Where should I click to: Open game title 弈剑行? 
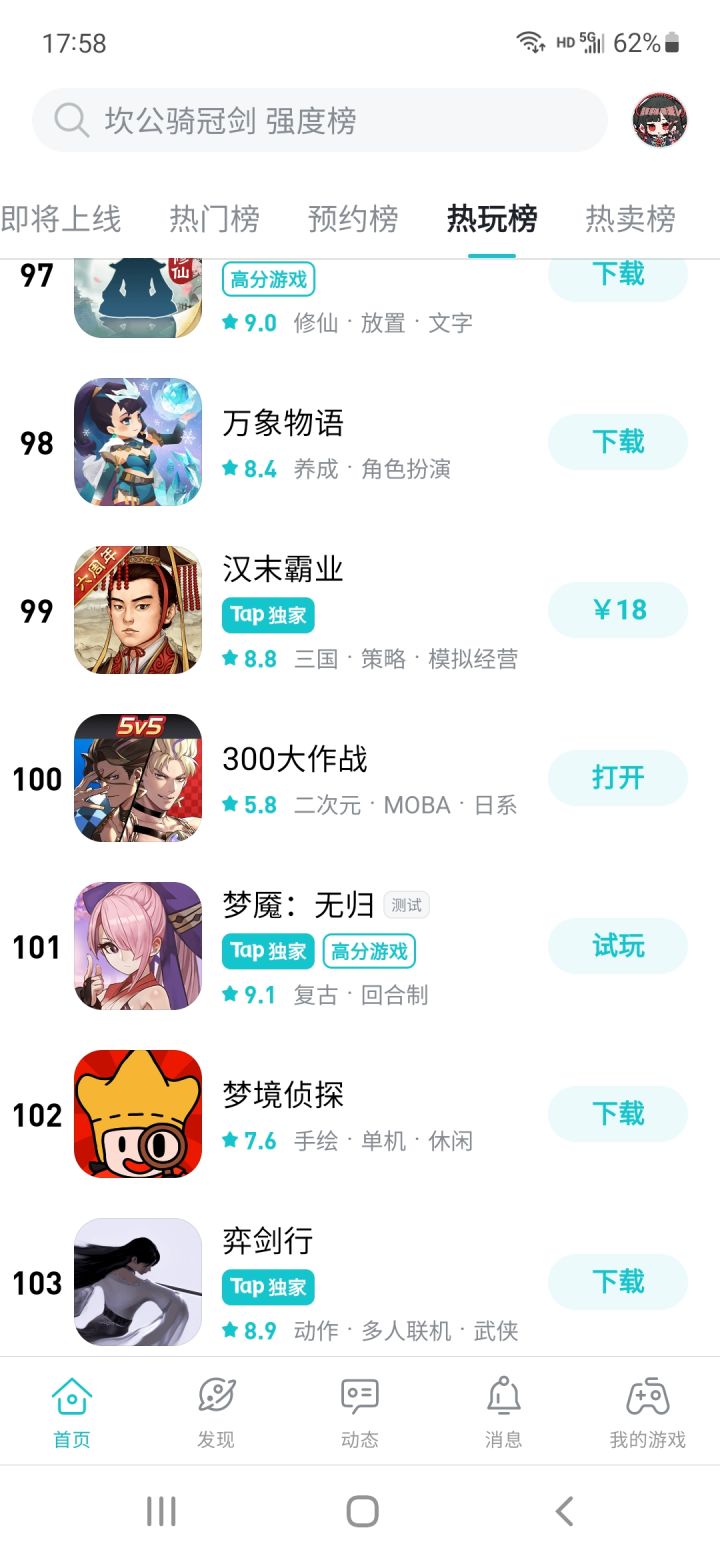click(x=268, y=1241)
